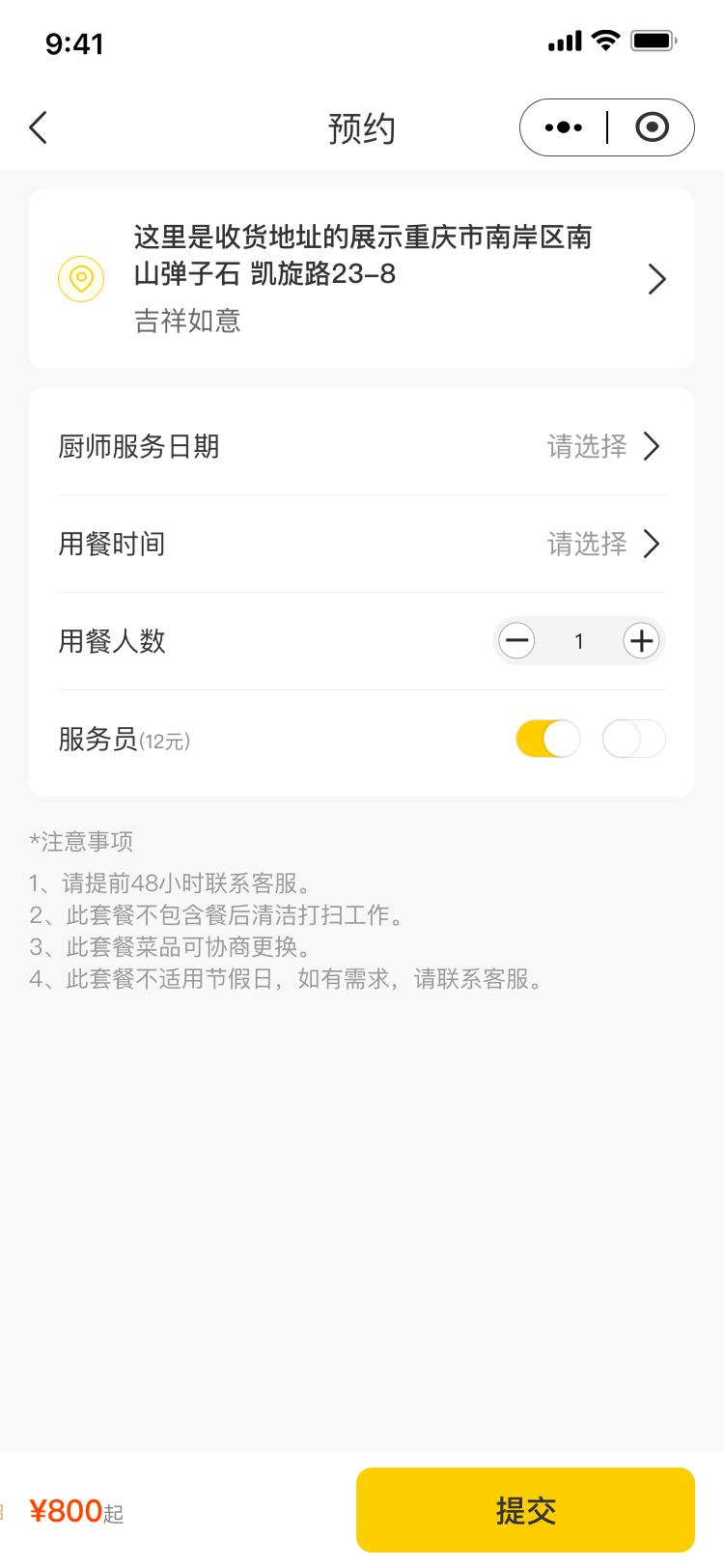
Task: Tap the back arrow to exit 预约 page
Action: pyautogui.click(x=37, y=126)
